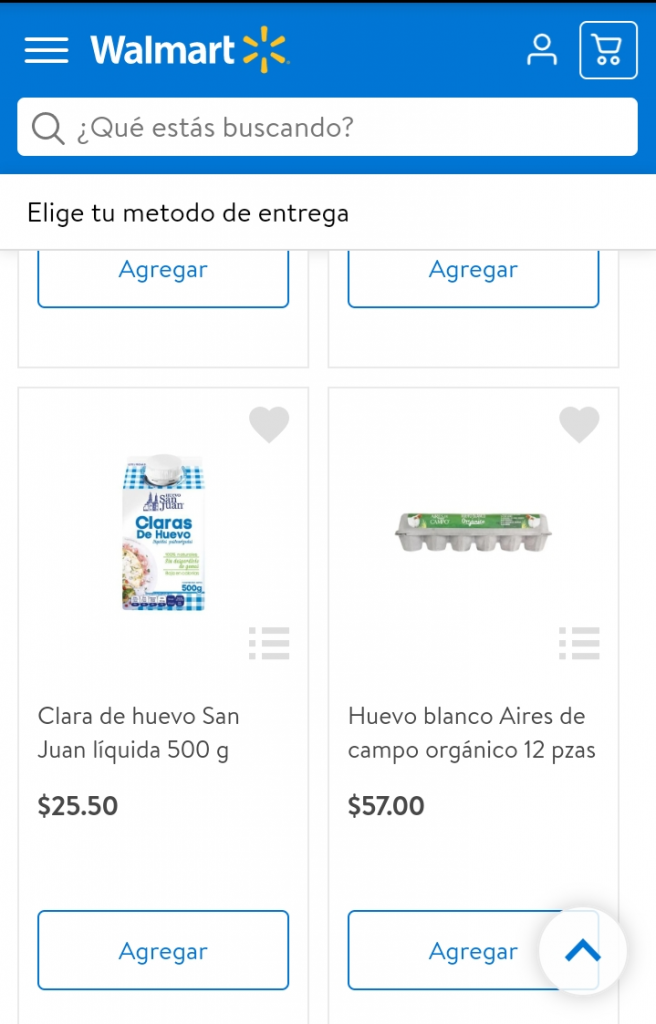
Task: Open Elige tu metodo de entrega
Action: pyautogui.click(x=188, y=213)
